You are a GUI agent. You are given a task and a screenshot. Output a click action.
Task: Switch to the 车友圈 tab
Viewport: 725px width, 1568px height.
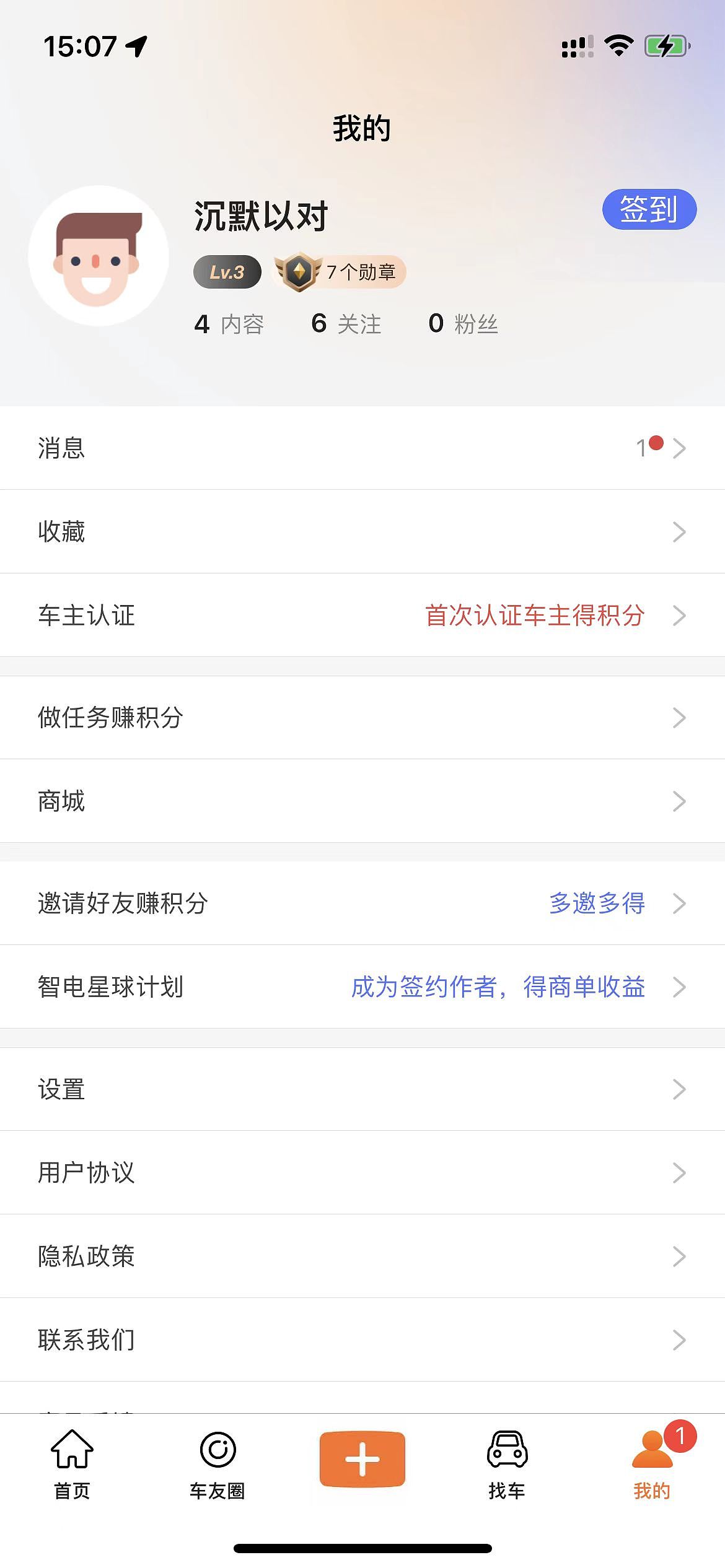[217, 1465]
